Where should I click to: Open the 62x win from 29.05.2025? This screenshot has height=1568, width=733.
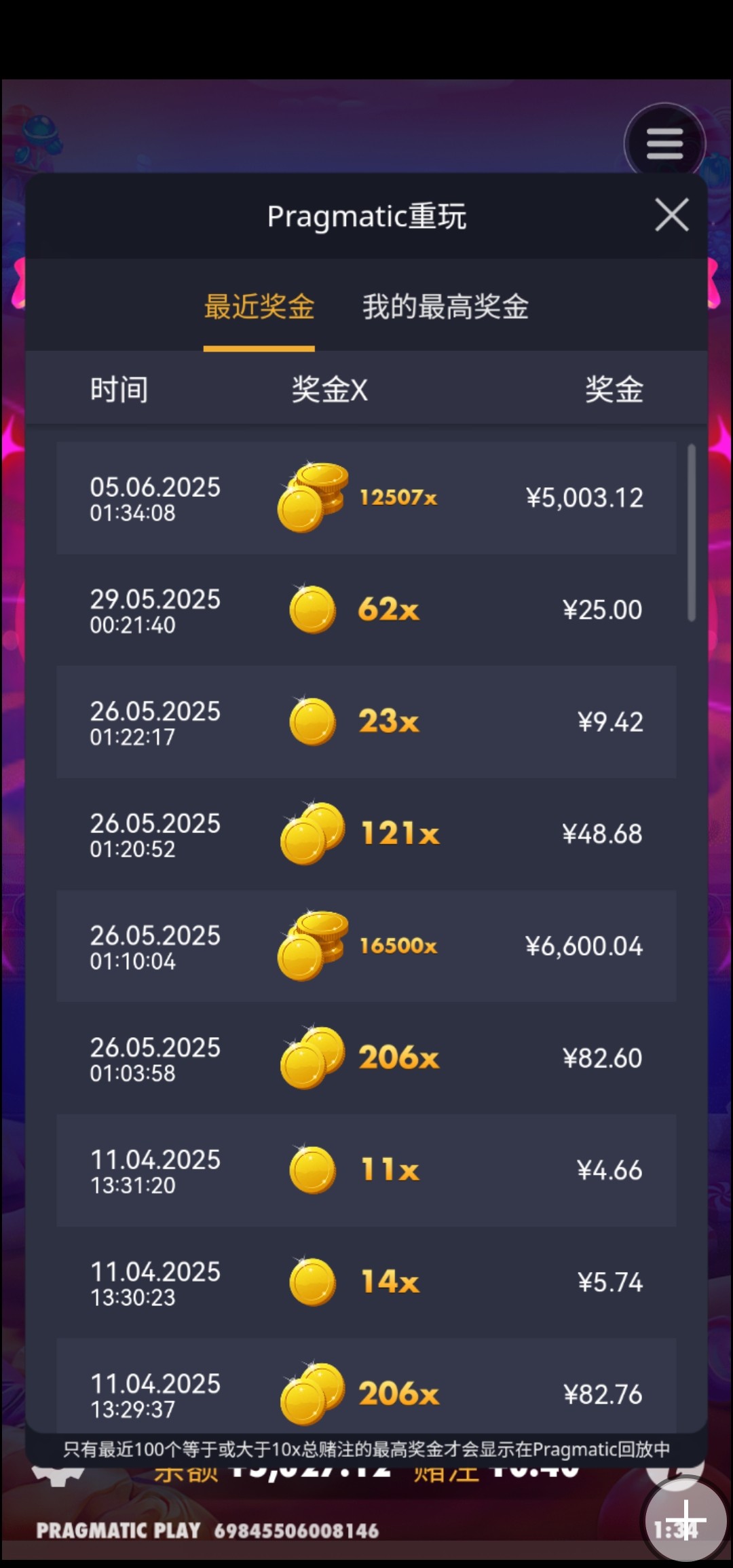pyautogui.click(x=366, y=610)
